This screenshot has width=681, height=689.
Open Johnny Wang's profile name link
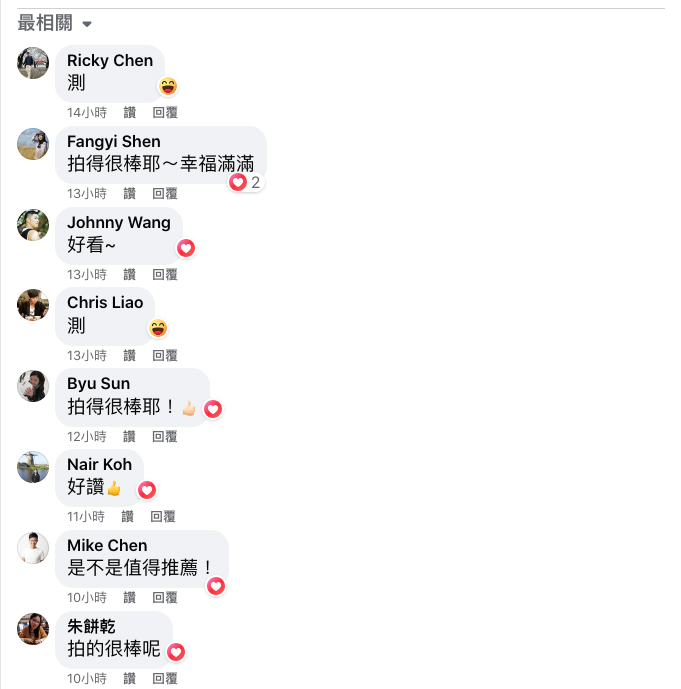tap(119, 222)
